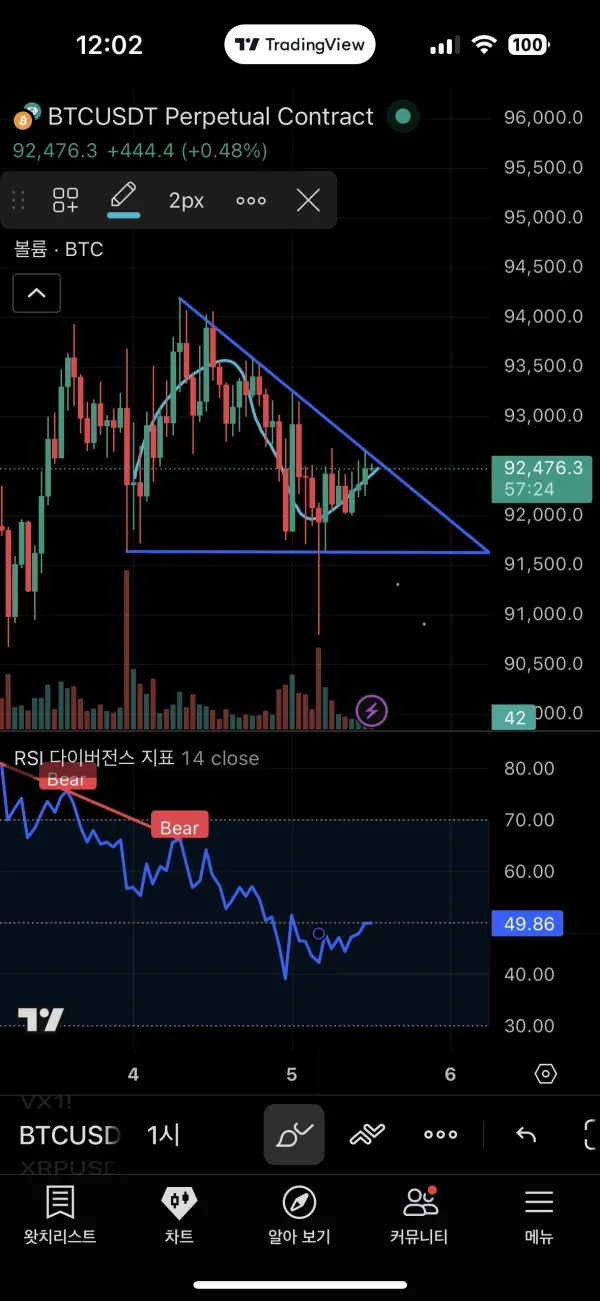Tap the lightning flash icon on chart
The height and width of the screenshot is (1301, 600).
point(372,711)
